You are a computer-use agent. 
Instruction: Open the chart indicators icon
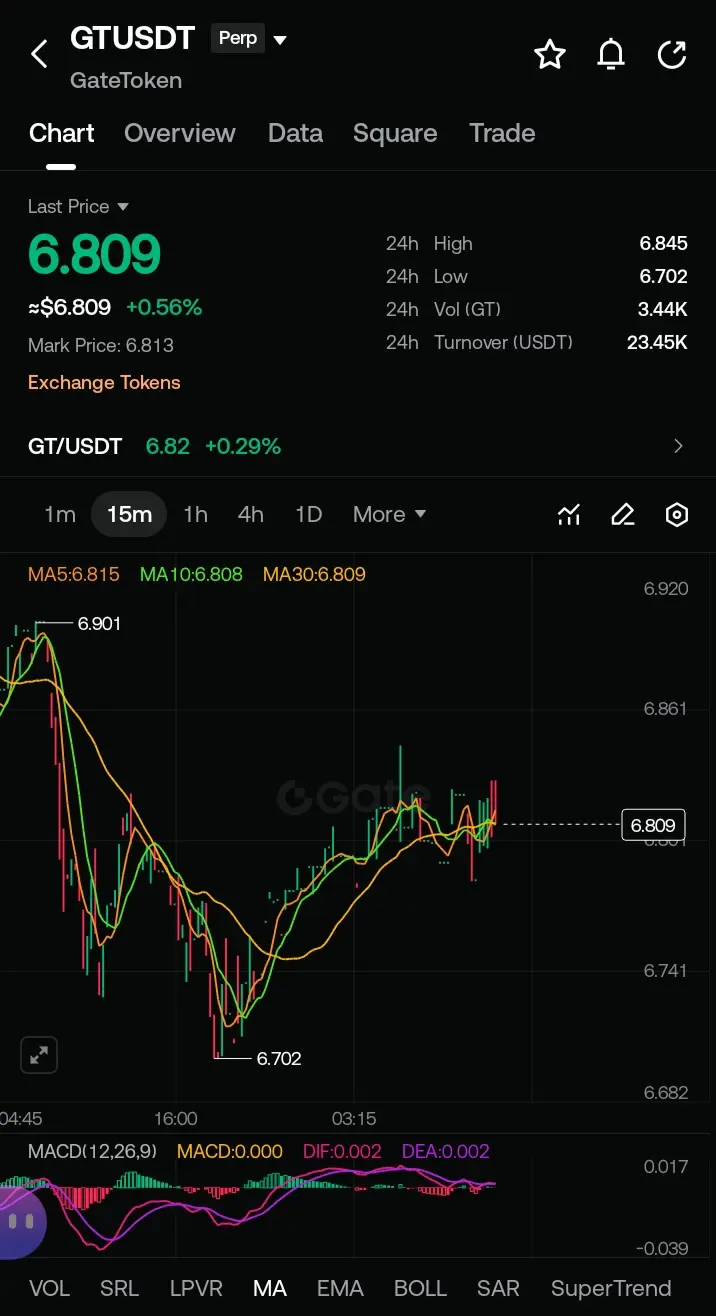(x=569, y=515)
